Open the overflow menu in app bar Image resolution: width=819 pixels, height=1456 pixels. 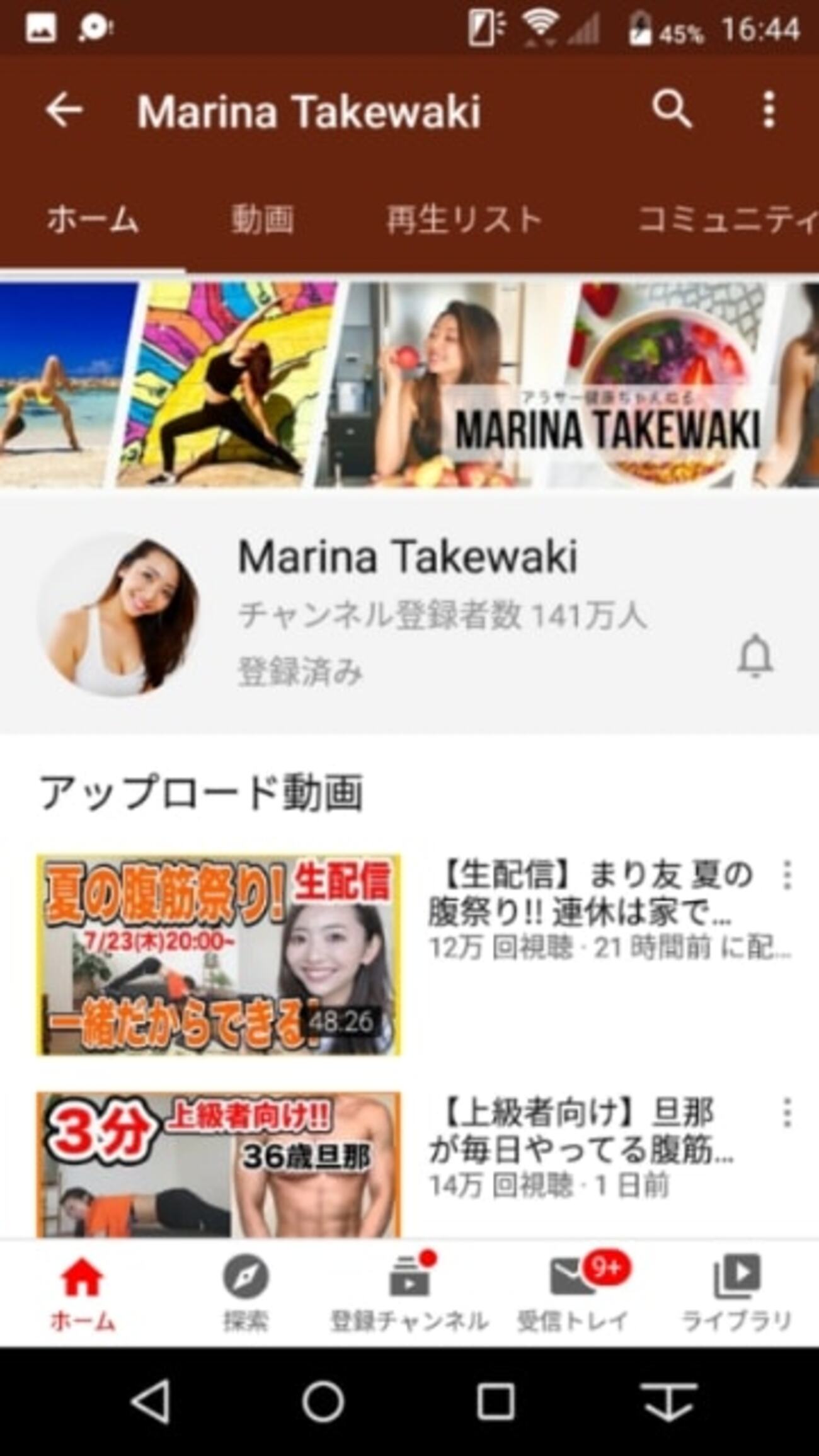tap(768, 110)
